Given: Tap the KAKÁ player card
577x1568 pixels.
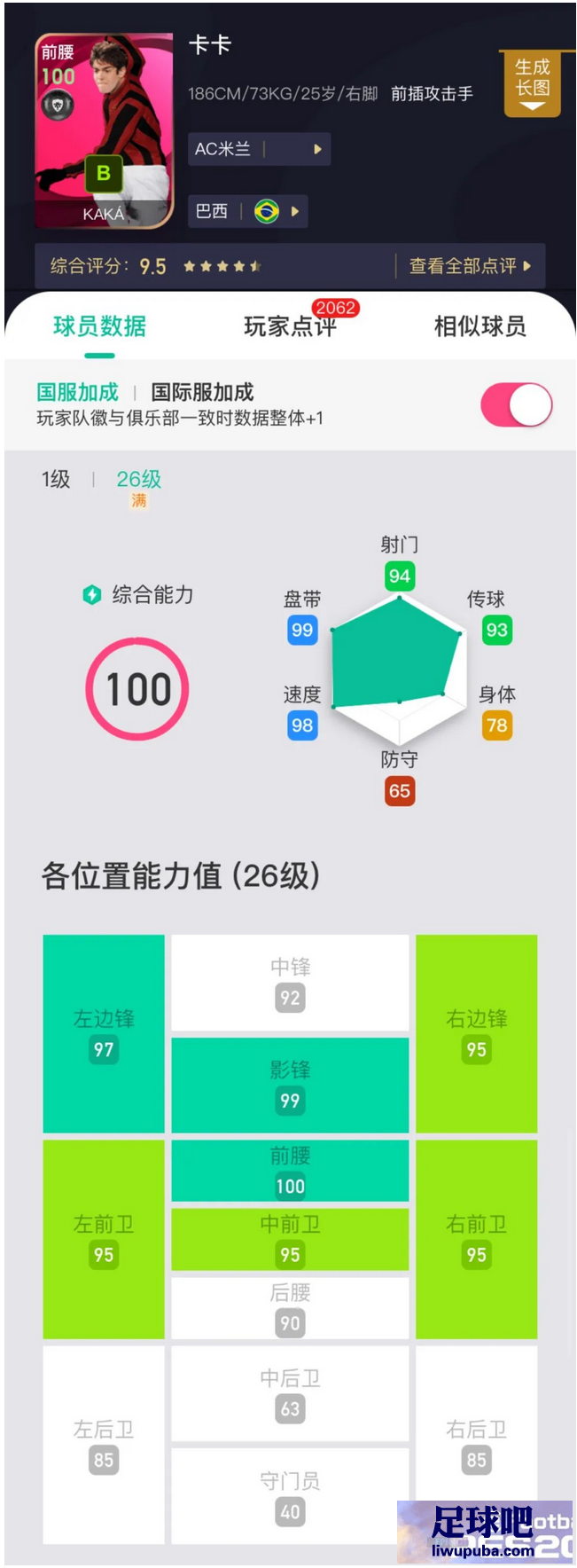Looking at the screenshot, I should coord(104,131).
